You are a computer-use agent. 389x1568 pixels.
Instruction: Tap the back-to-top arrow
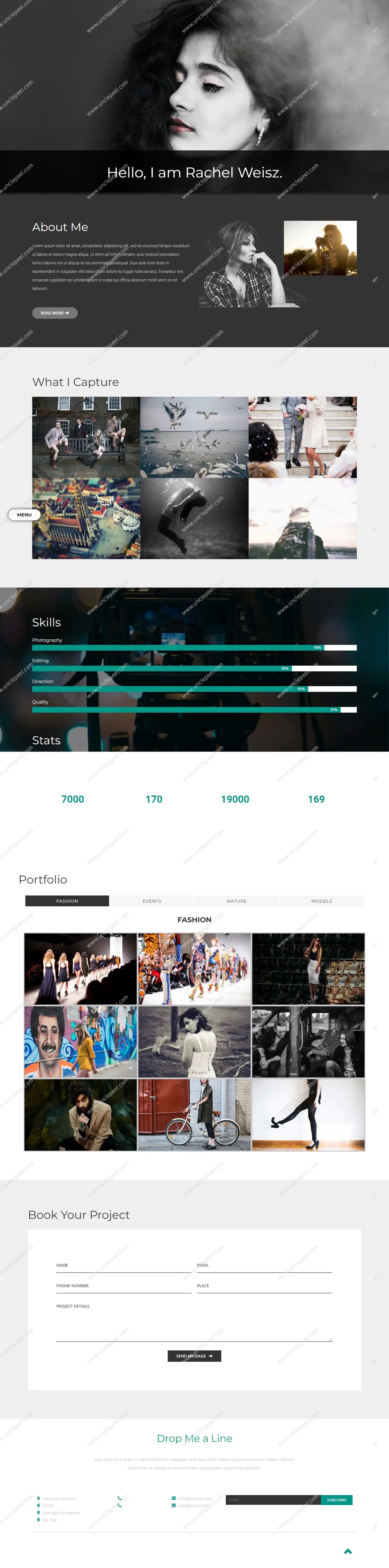tap(348, 1551)
